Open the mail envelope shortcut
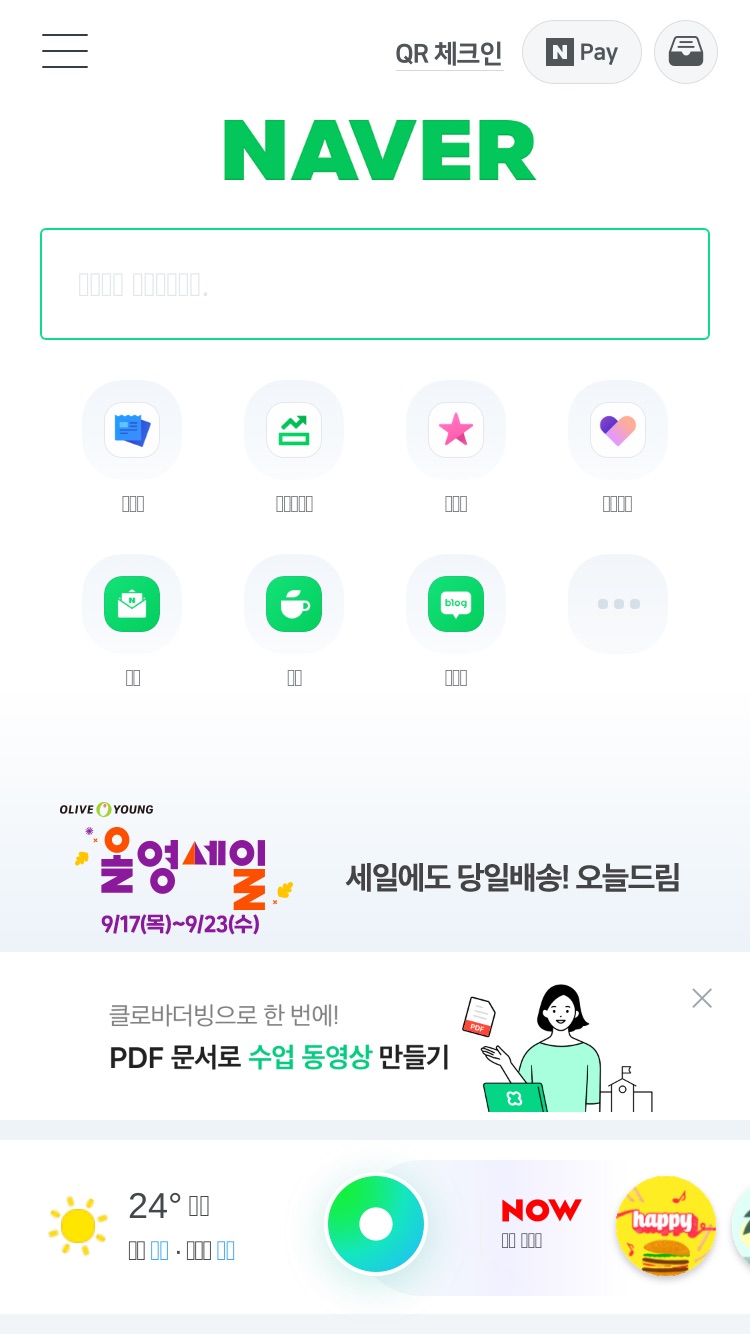Screen dimensions: 750x1334 [132, 604]
